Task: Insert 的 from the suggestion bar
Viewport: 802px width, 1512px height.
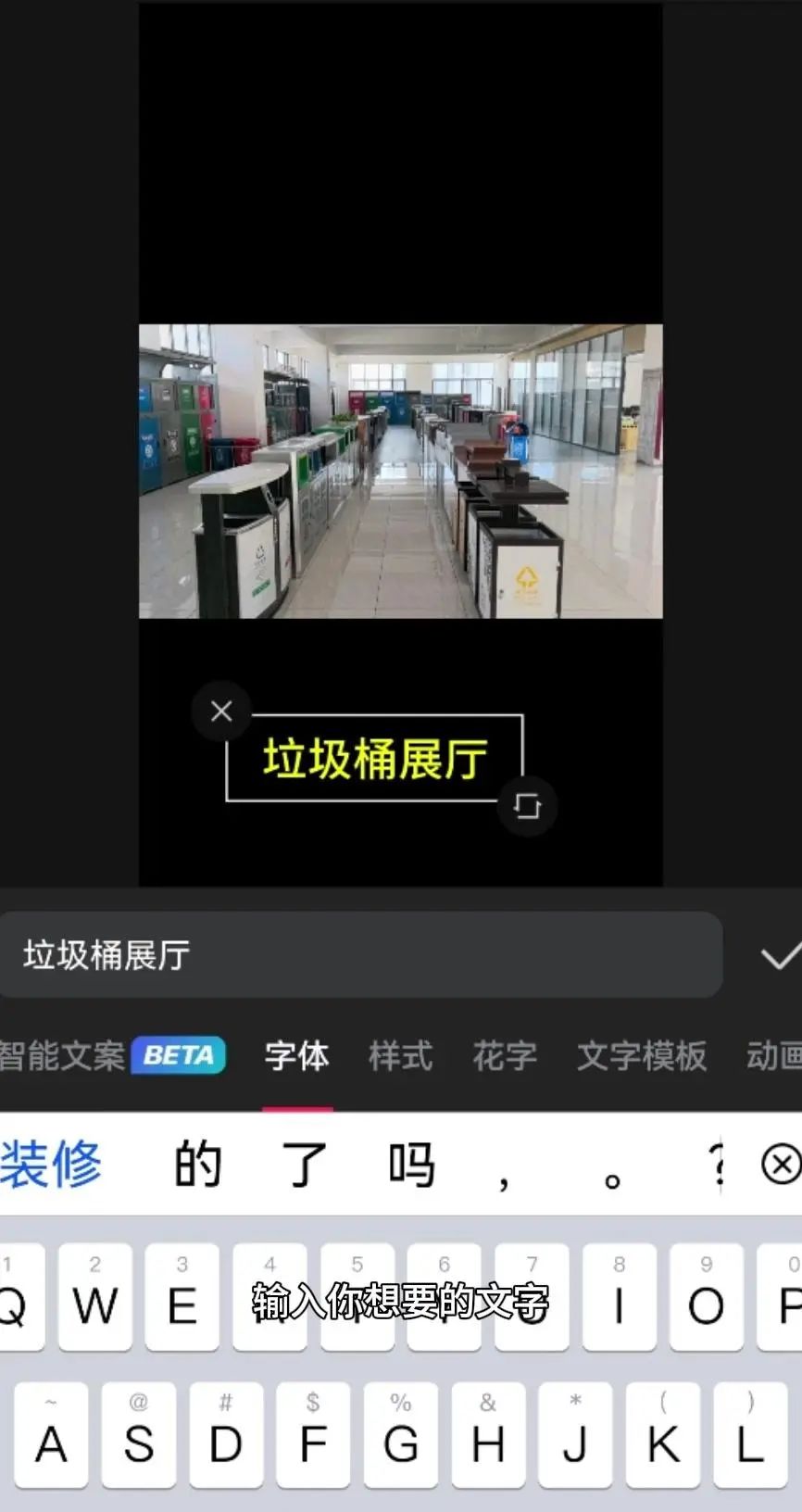Action: [x=197, y=1165]
